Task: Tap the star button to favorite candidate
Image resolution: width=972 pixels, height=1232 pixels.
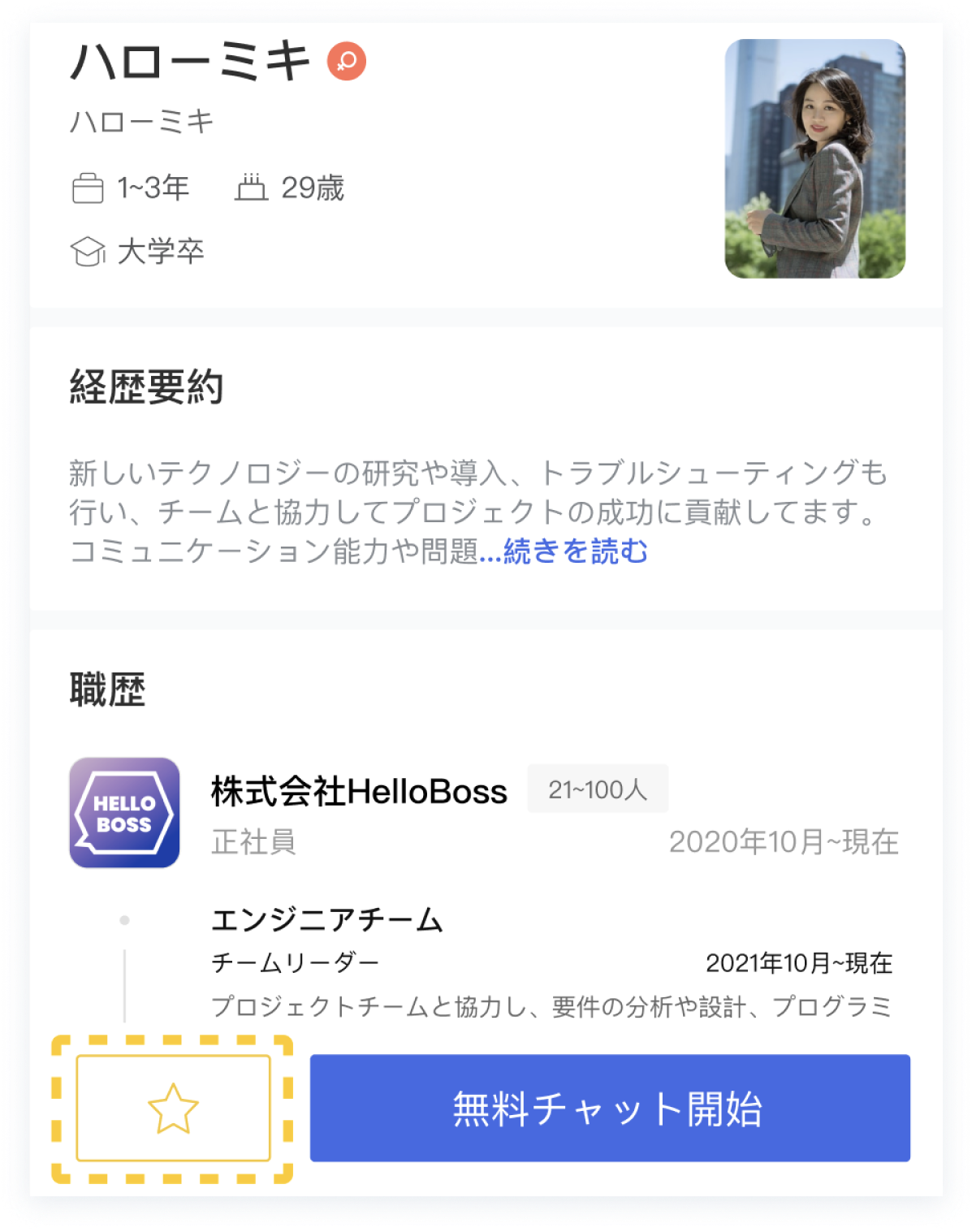Action: coord(173,1109)
